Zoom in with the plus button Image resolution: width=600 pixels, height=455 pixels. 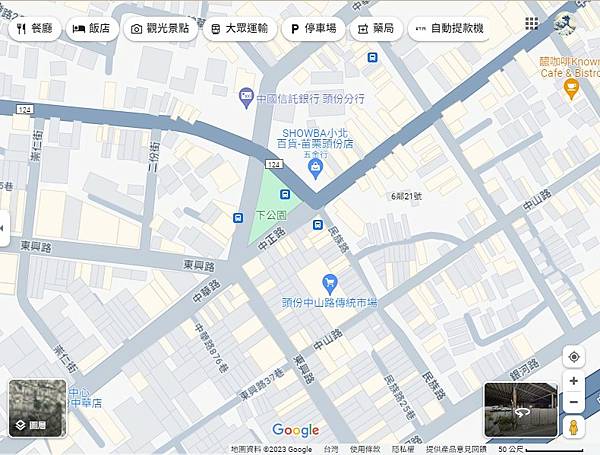pyautogui.click(x=573, y=381)
